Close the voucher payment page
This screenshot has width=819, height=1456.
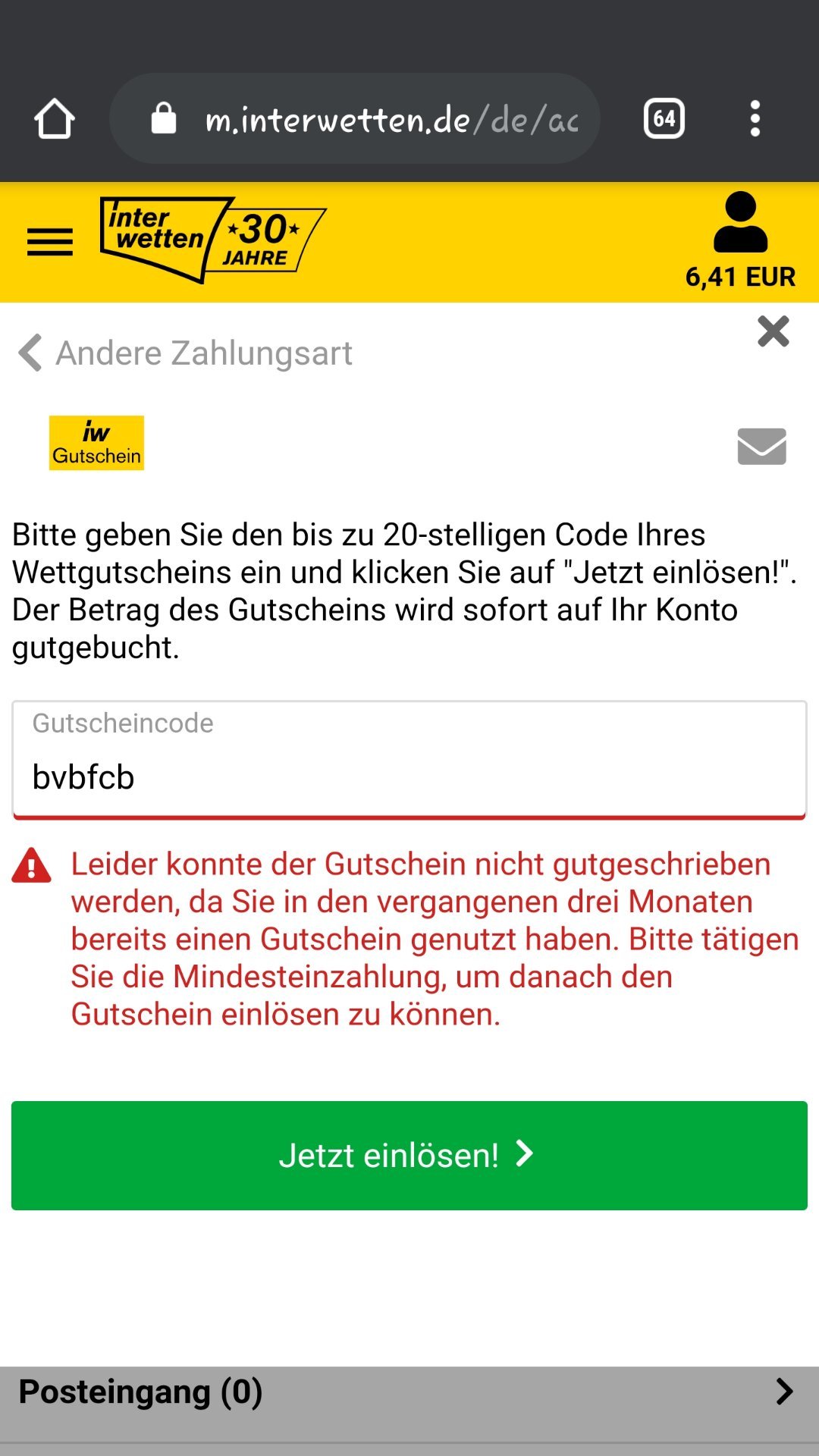coord(773,331)
